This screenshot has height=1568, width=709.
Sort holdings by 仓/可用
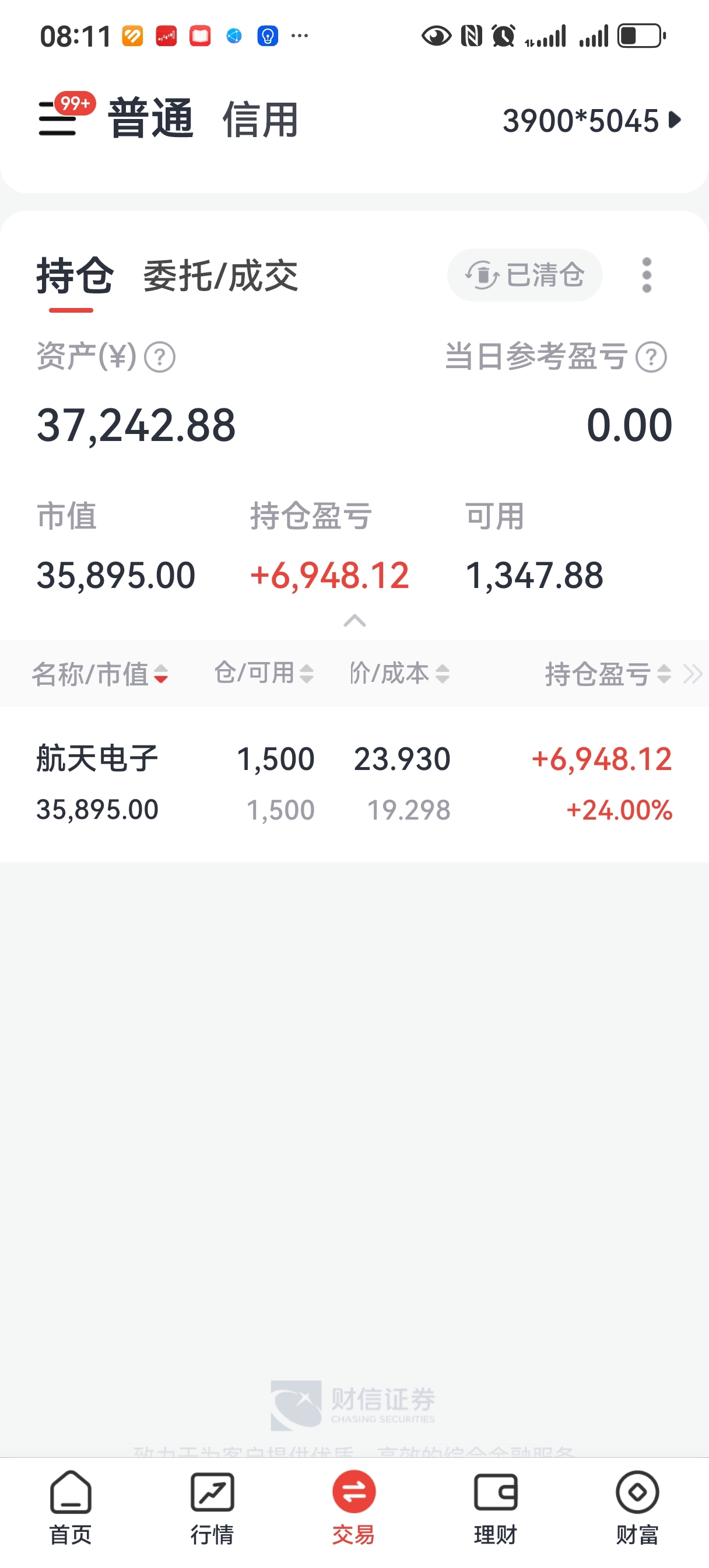pos(264,673)
